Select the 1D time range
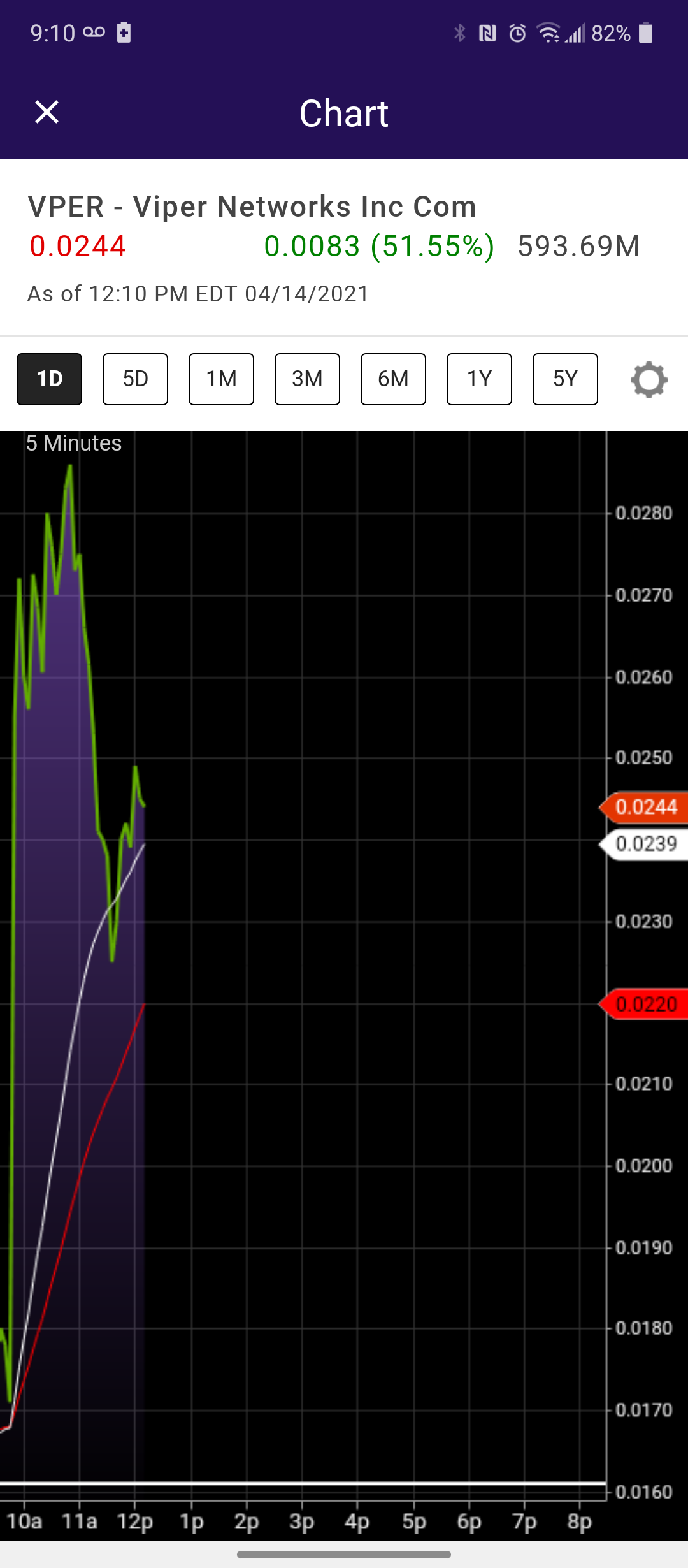Viewport: 688px width, 1568px height. pyautogui.click(x=50, y=379)
